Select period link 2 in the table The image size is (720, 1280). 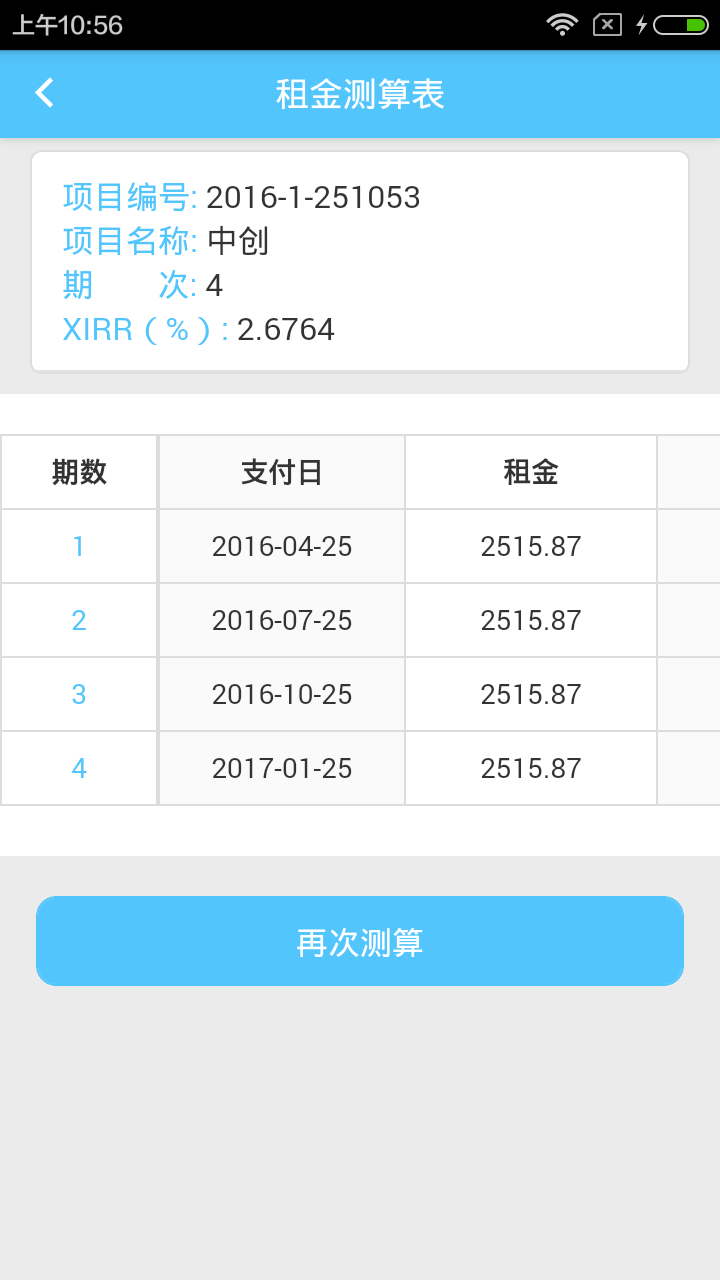tap(78, 620)
